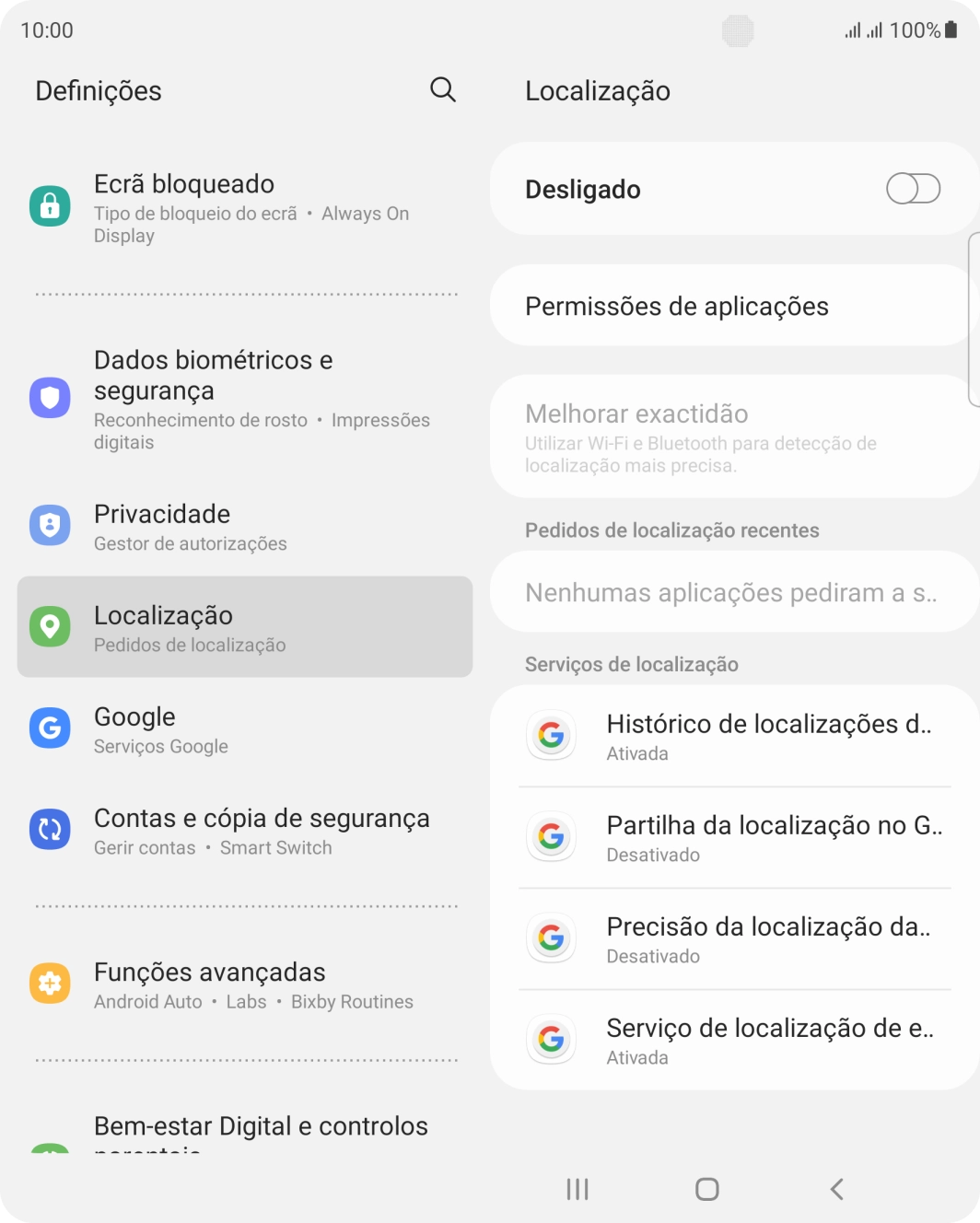Click the Google icon beside Histórico de localizações
The width and height of the screenshot is (980, 1223).
click(x=551, y=736)
